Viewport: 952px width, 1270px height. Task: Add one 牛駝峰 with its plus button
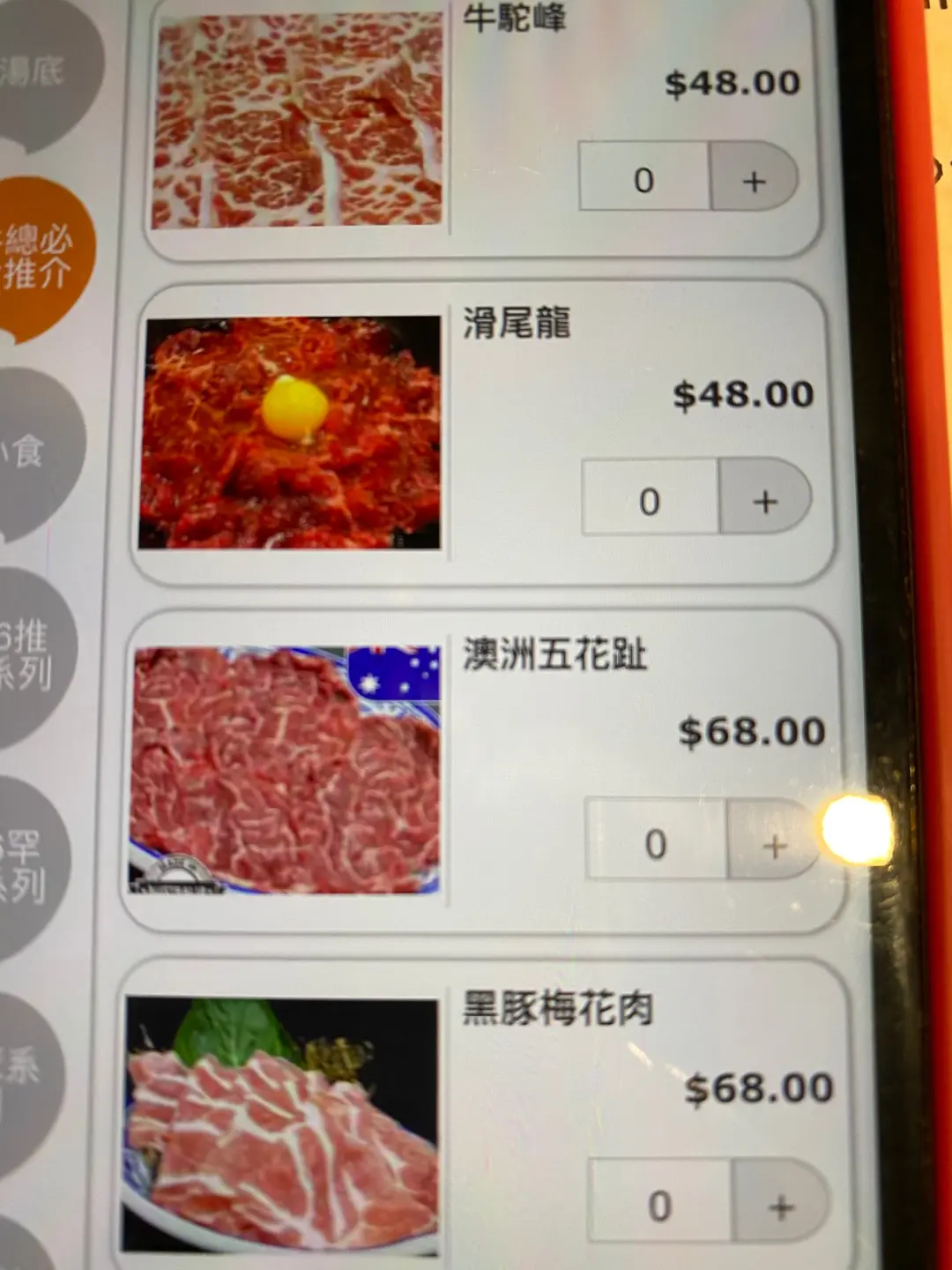[754, 181]
